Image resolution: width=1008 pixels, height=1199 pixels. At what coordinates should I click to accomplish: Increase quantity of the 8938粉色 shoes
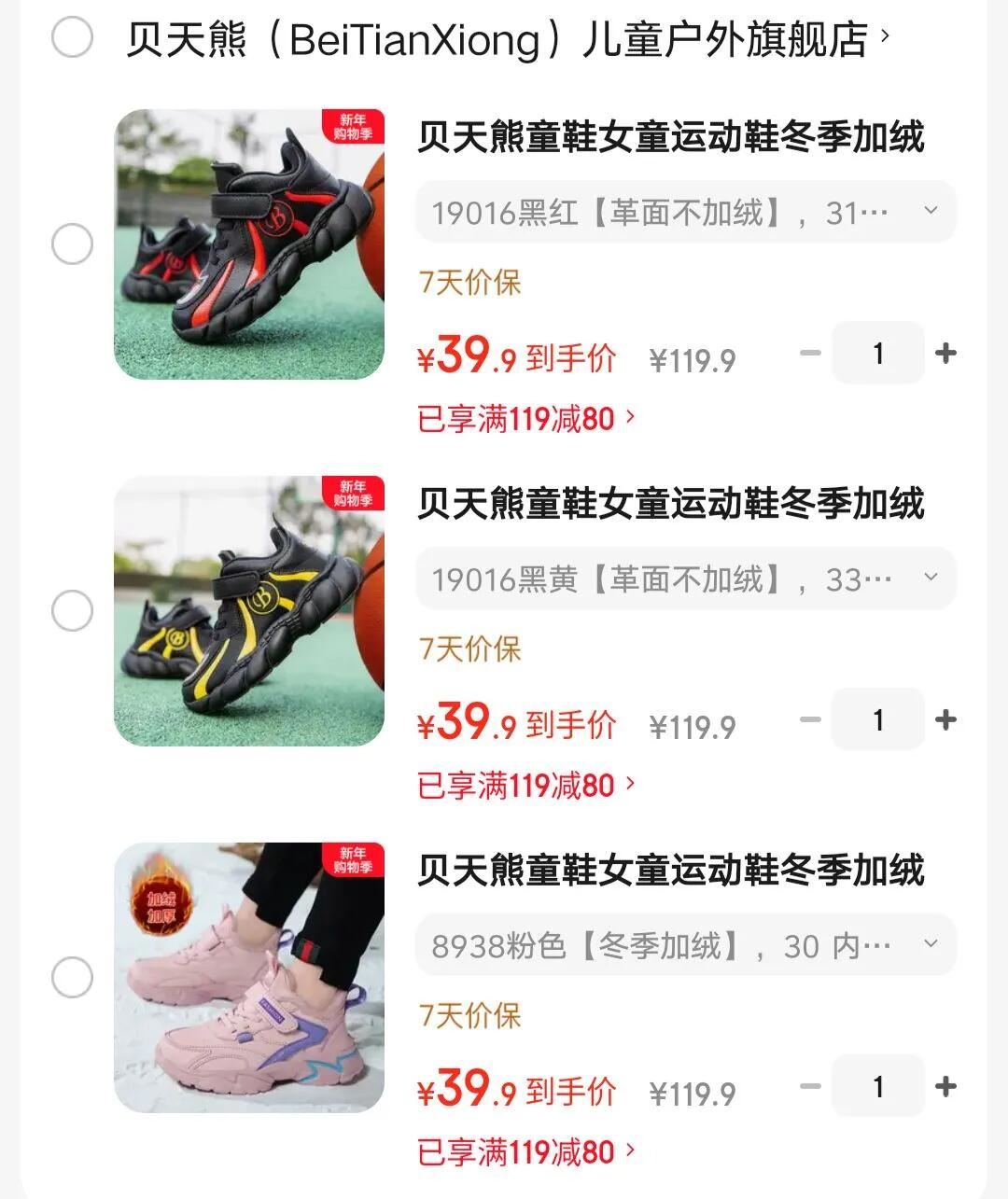pyautogui.click(x=945, y=1087)
